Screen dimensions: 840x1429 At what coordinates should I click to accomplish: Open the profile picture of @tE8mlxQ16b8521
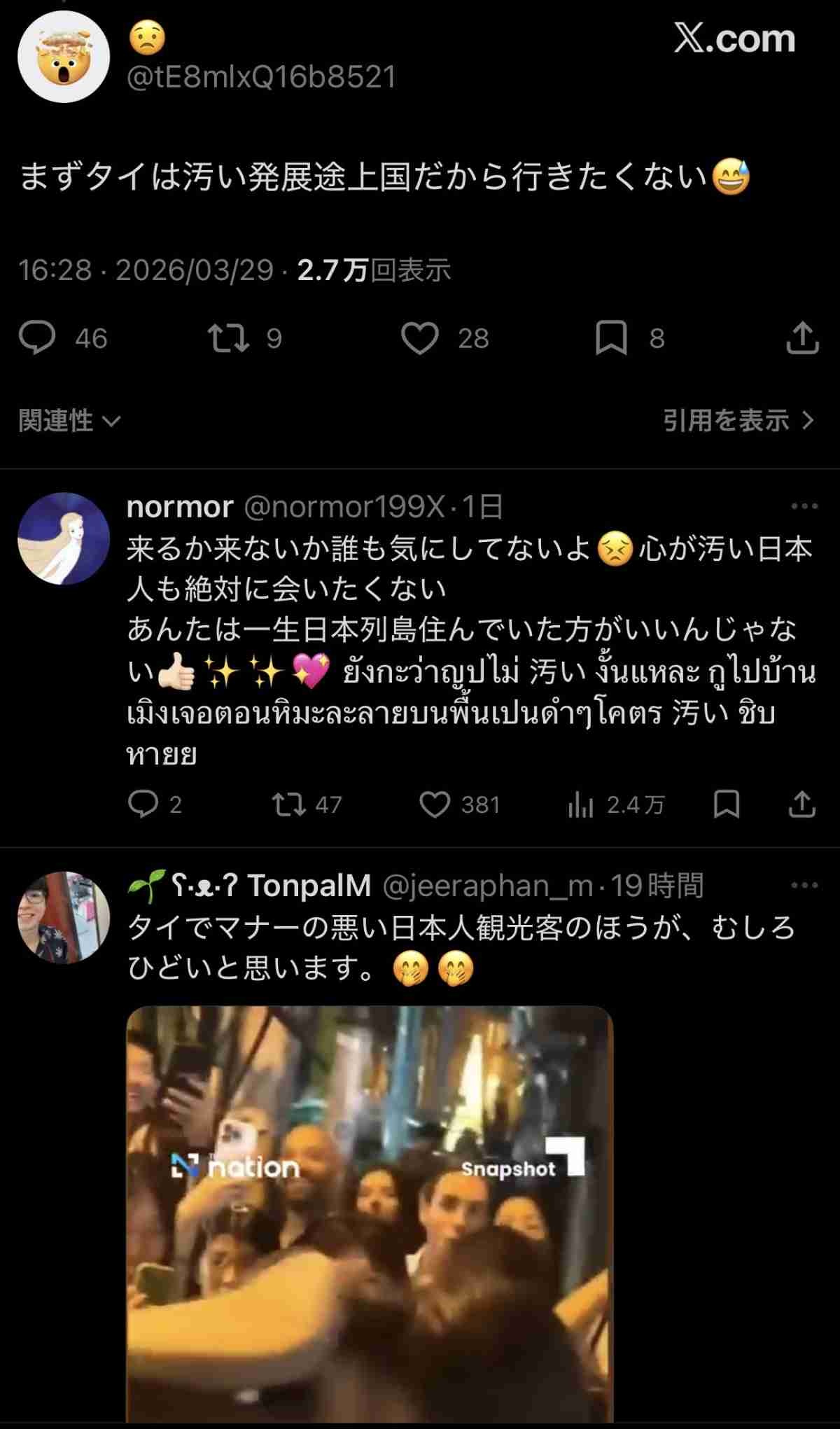click(63, 57)
